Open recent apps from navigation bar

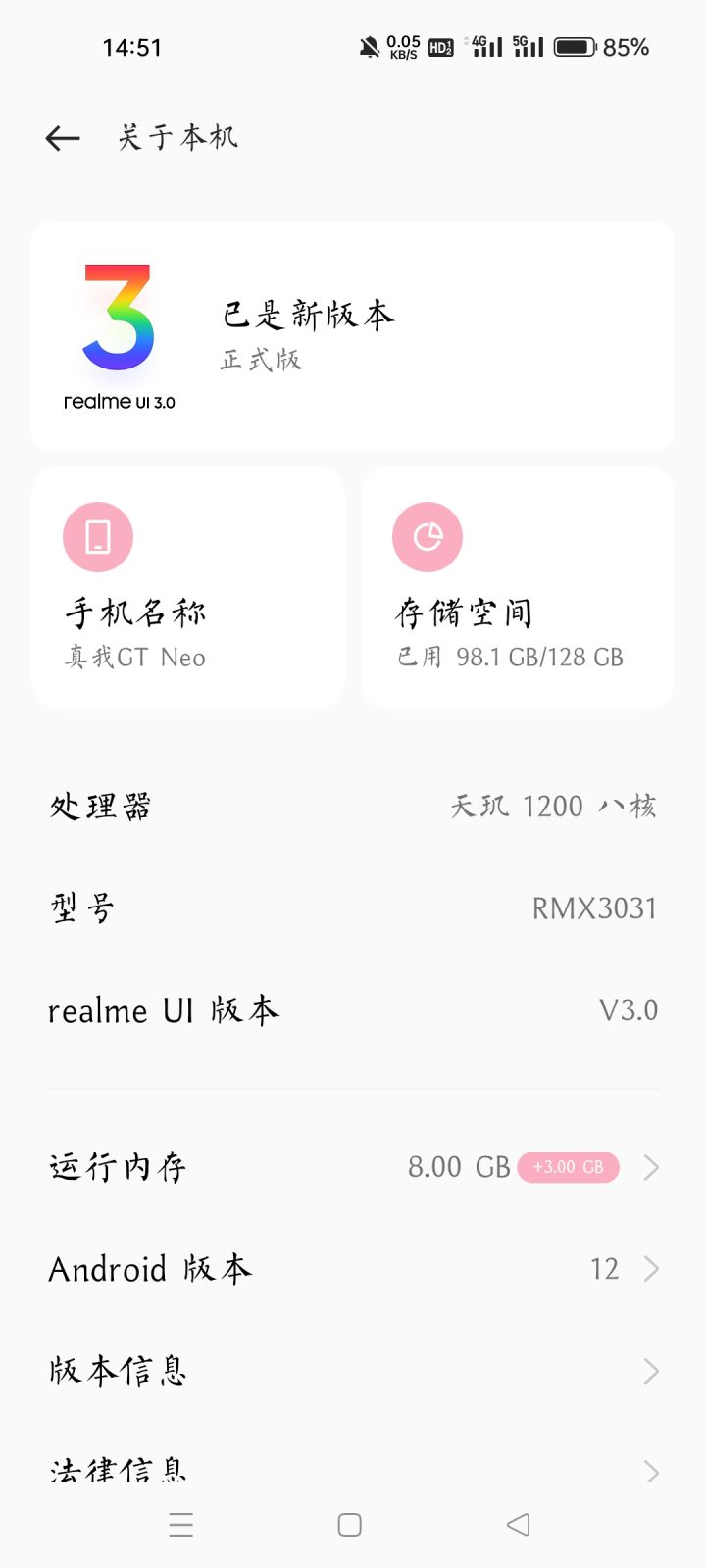point(181,1525)
